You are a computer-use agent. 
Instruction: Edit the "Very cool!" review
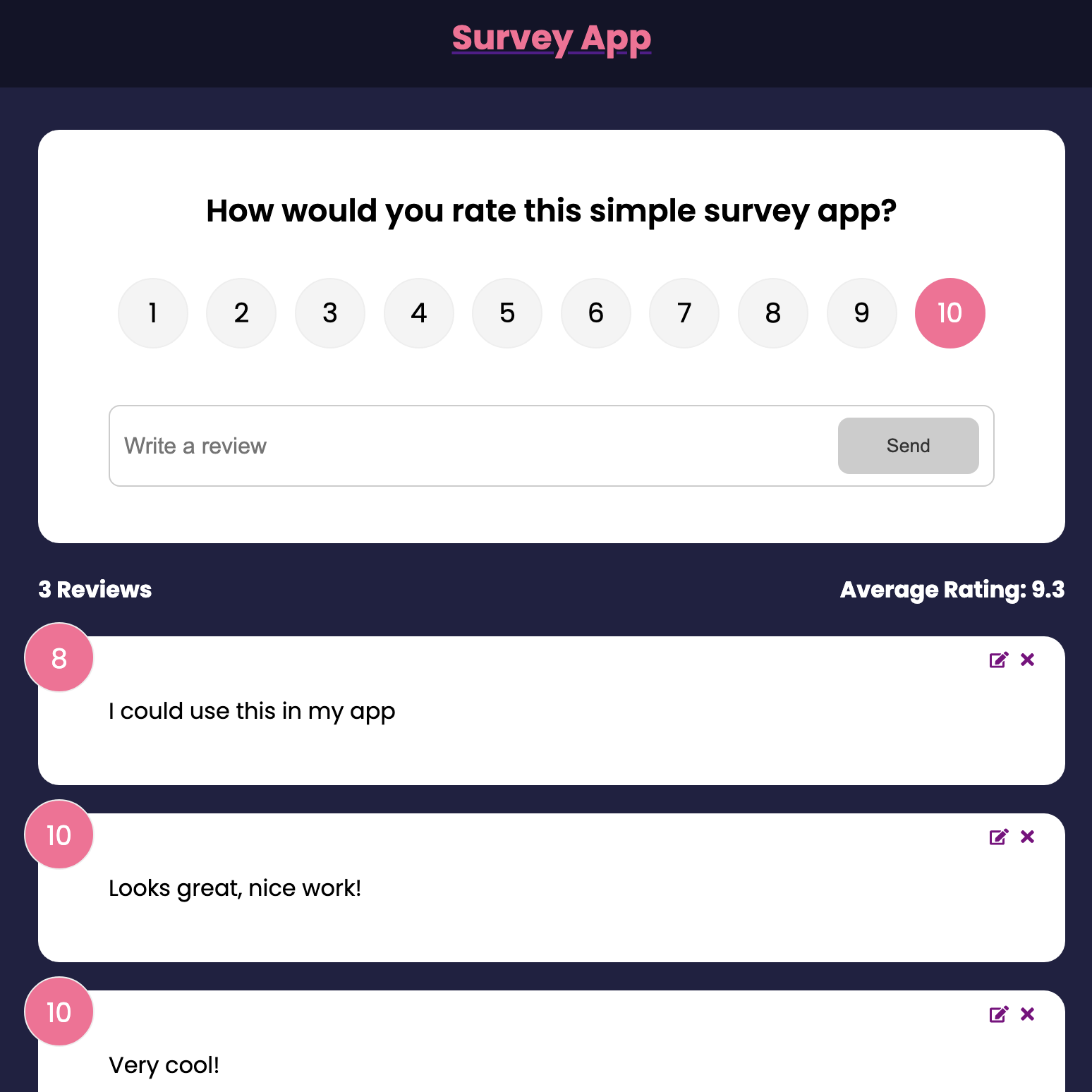998,1014
